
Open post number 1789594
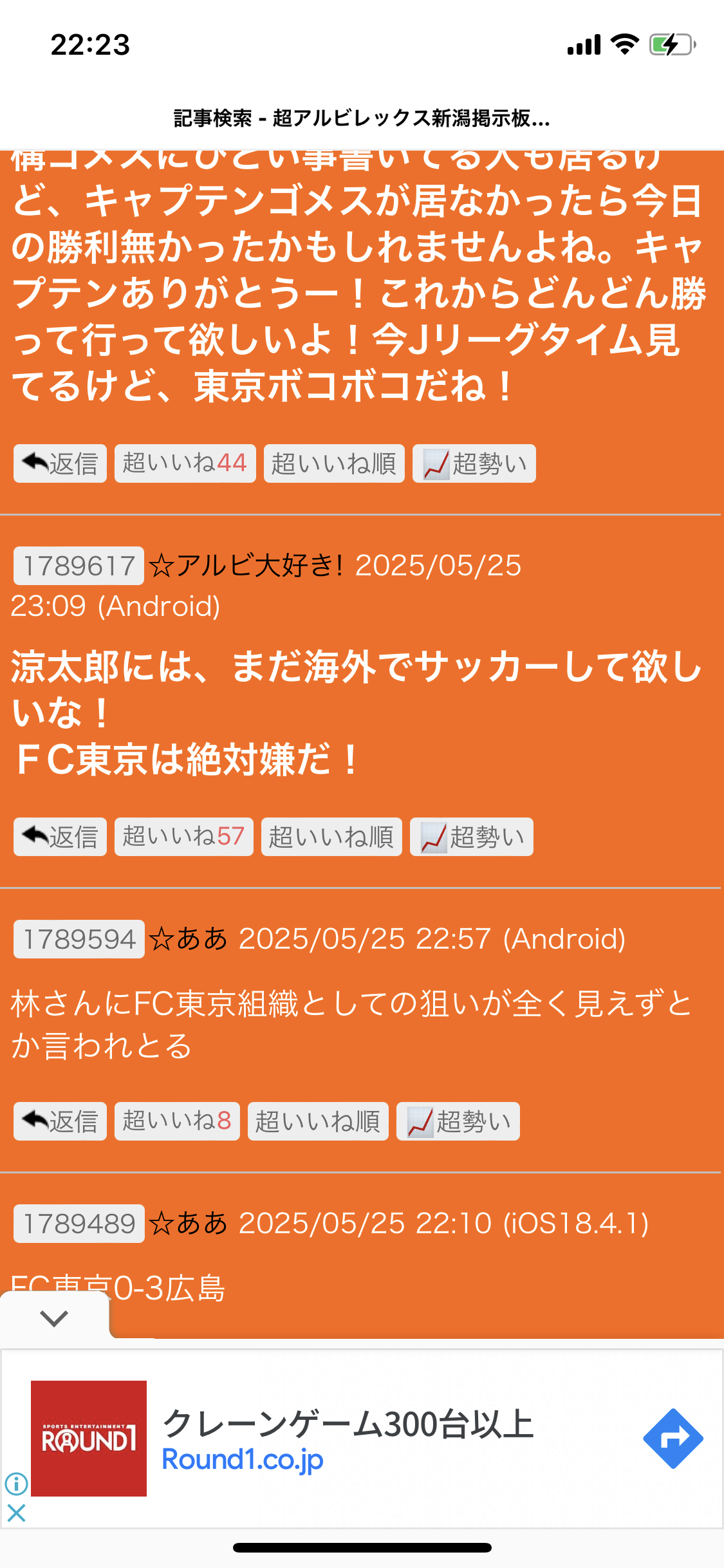pyautogui.click(x=79, y=940)
